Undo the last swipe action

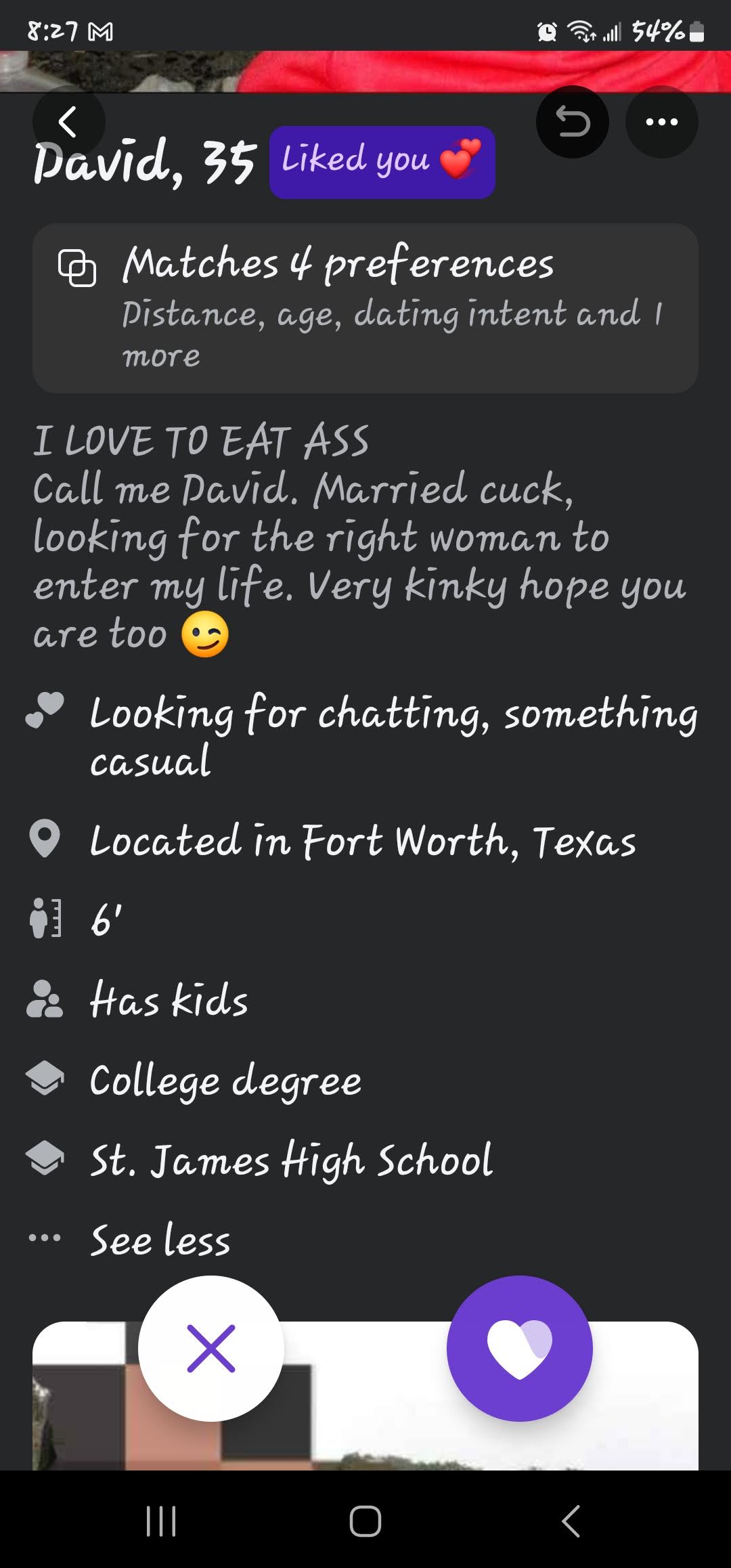pos(572,123)
